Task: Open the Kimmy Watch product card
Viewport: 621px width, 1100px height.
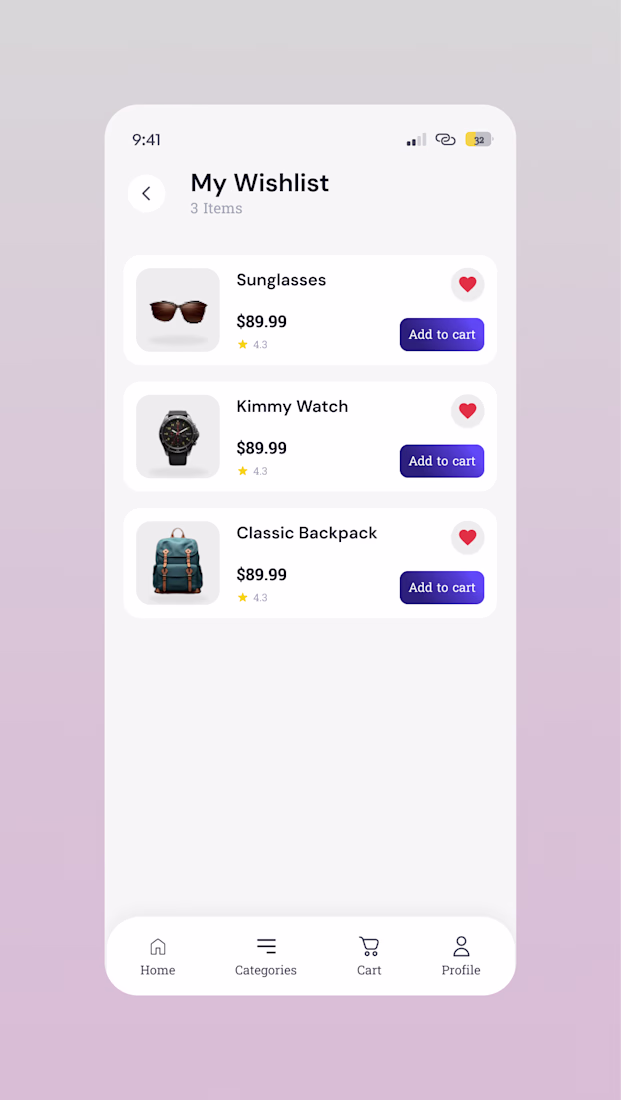Action: pyautogui.click(x=310, y=436)
